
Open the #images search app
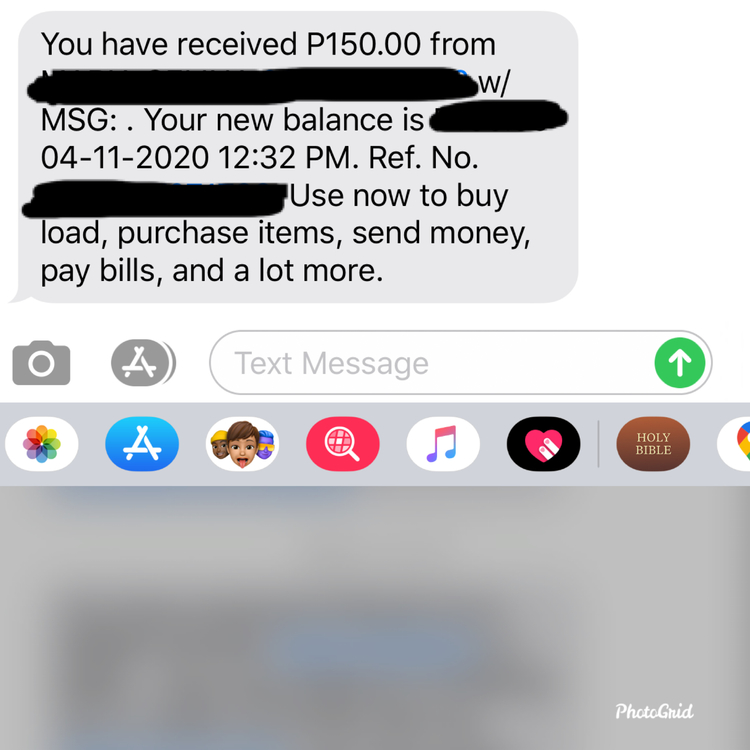click(343, 444)
